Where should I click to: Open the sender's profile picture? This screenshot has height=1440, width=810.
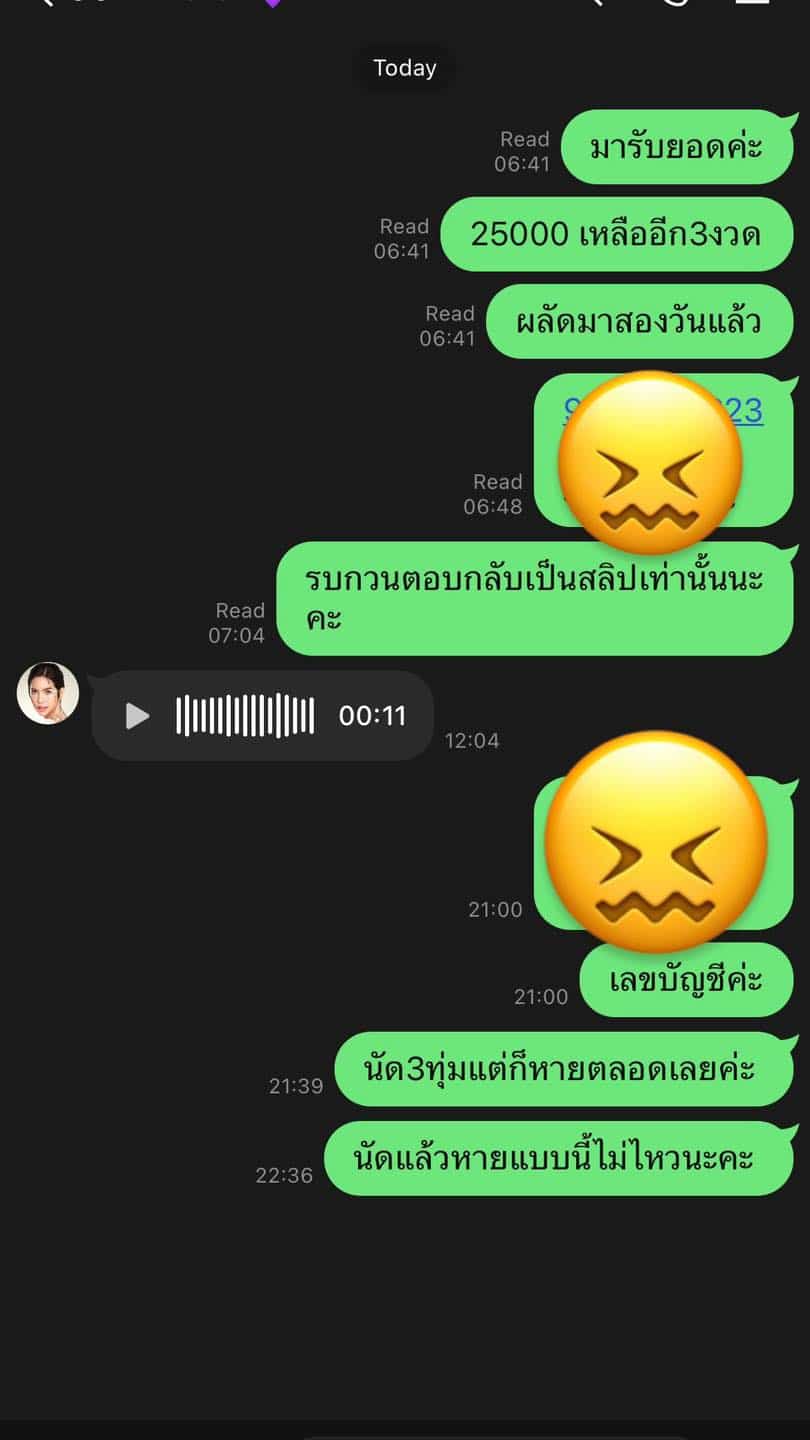point(48,693)
